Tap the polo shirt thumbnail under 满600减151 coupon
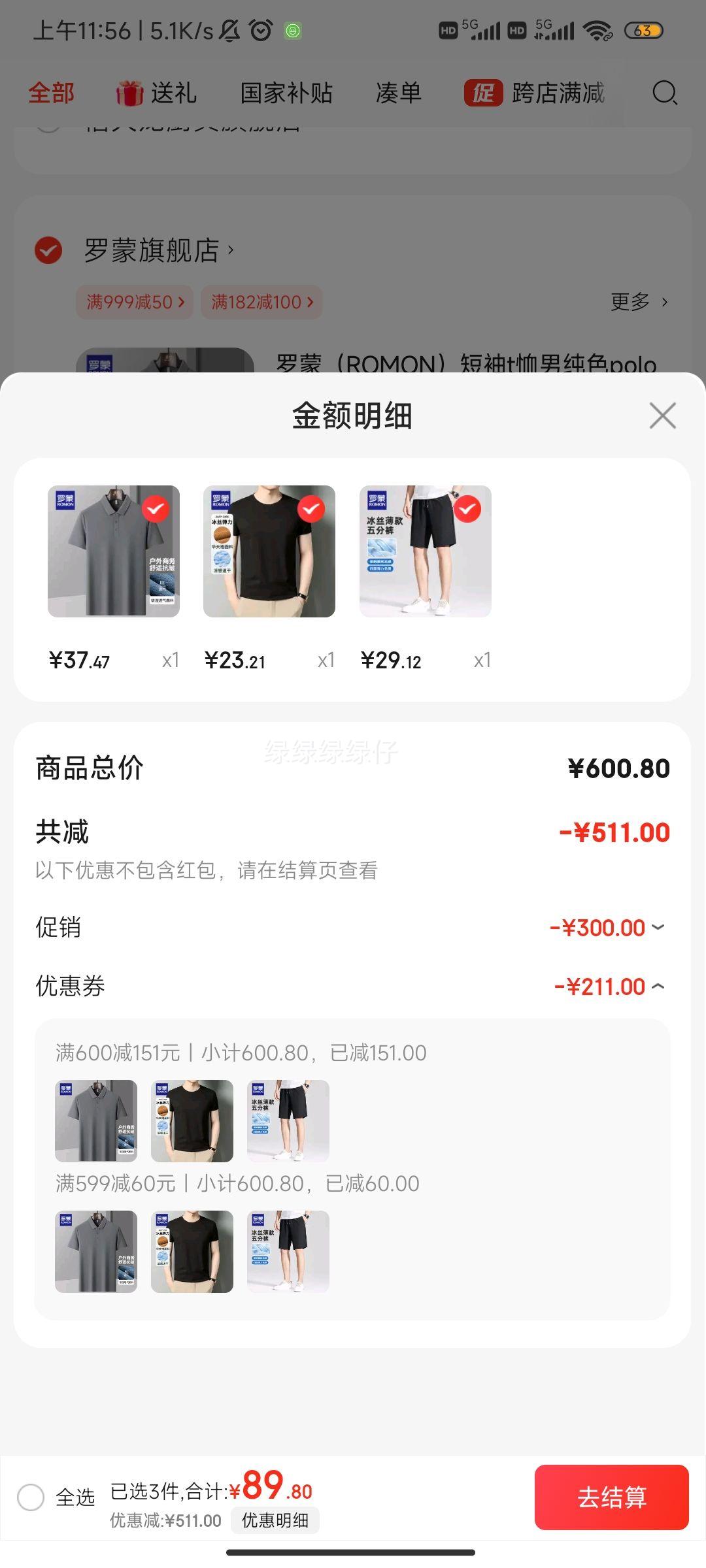 95,1120
